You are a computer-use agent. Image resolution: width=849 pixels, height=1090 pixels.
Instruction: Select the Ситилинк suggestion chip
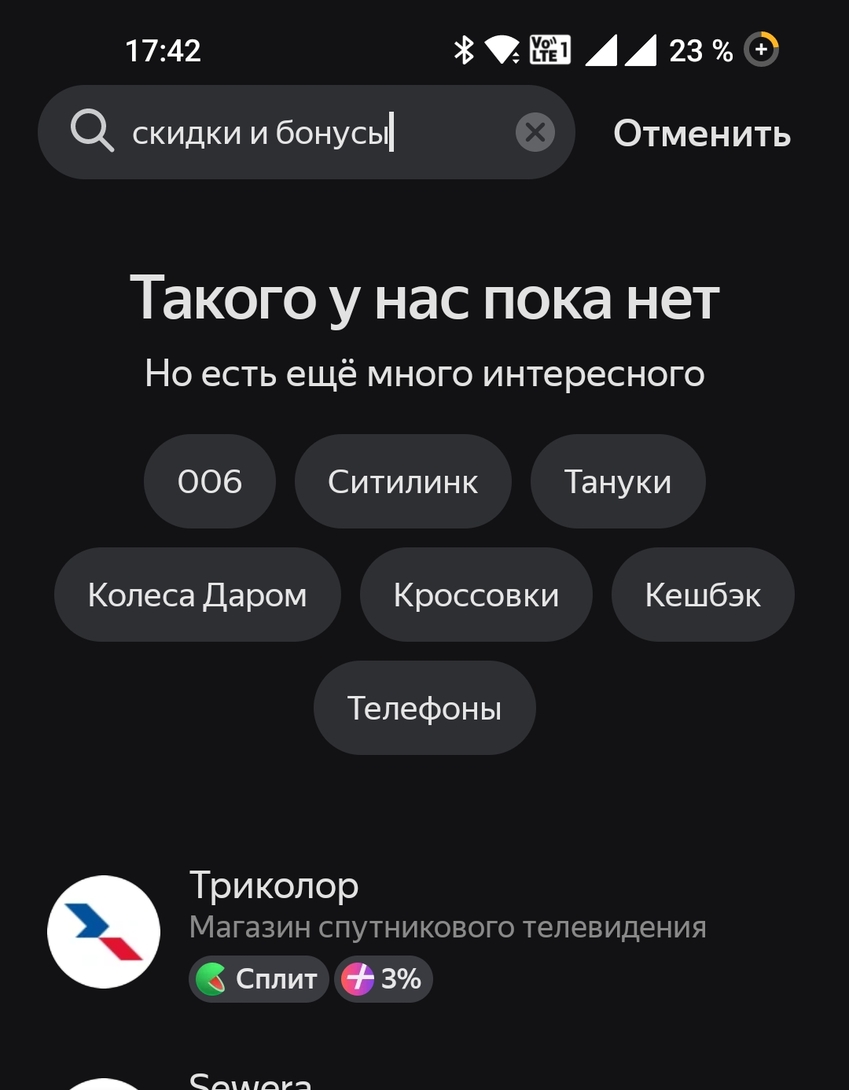pyautogui.click(x=402, y=481)
